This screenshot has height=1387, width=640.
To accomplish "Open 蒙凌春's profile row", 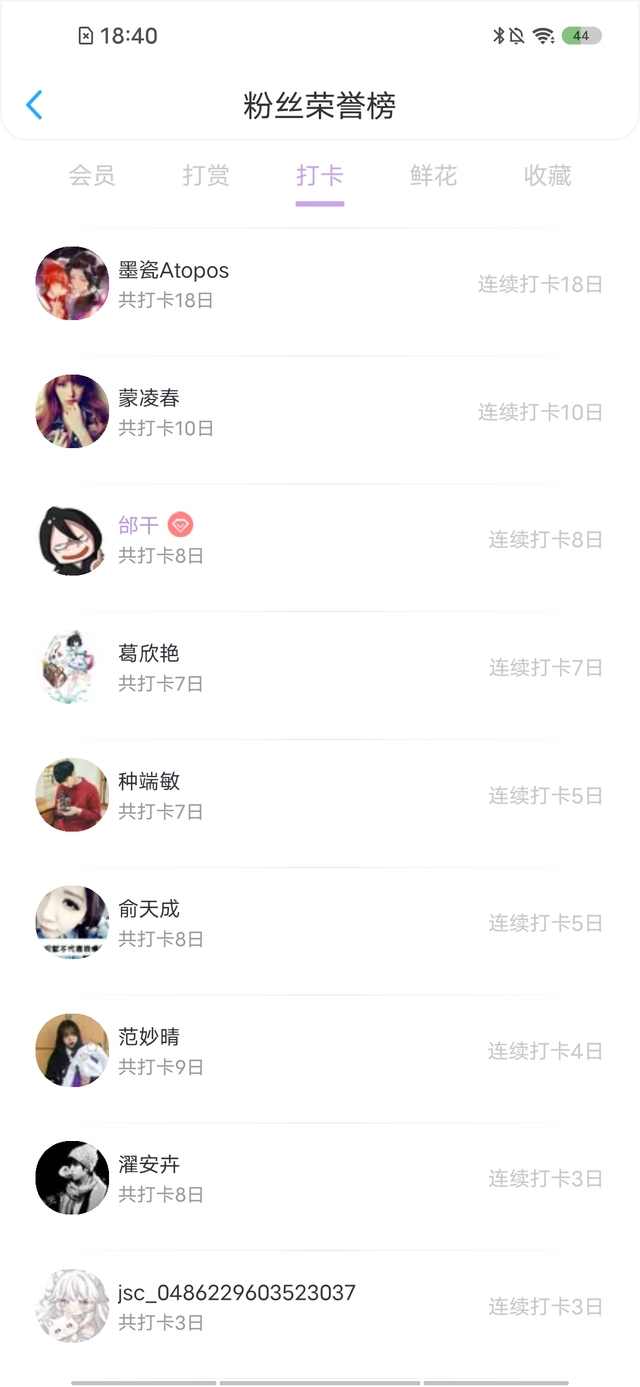I will (320, 412).
